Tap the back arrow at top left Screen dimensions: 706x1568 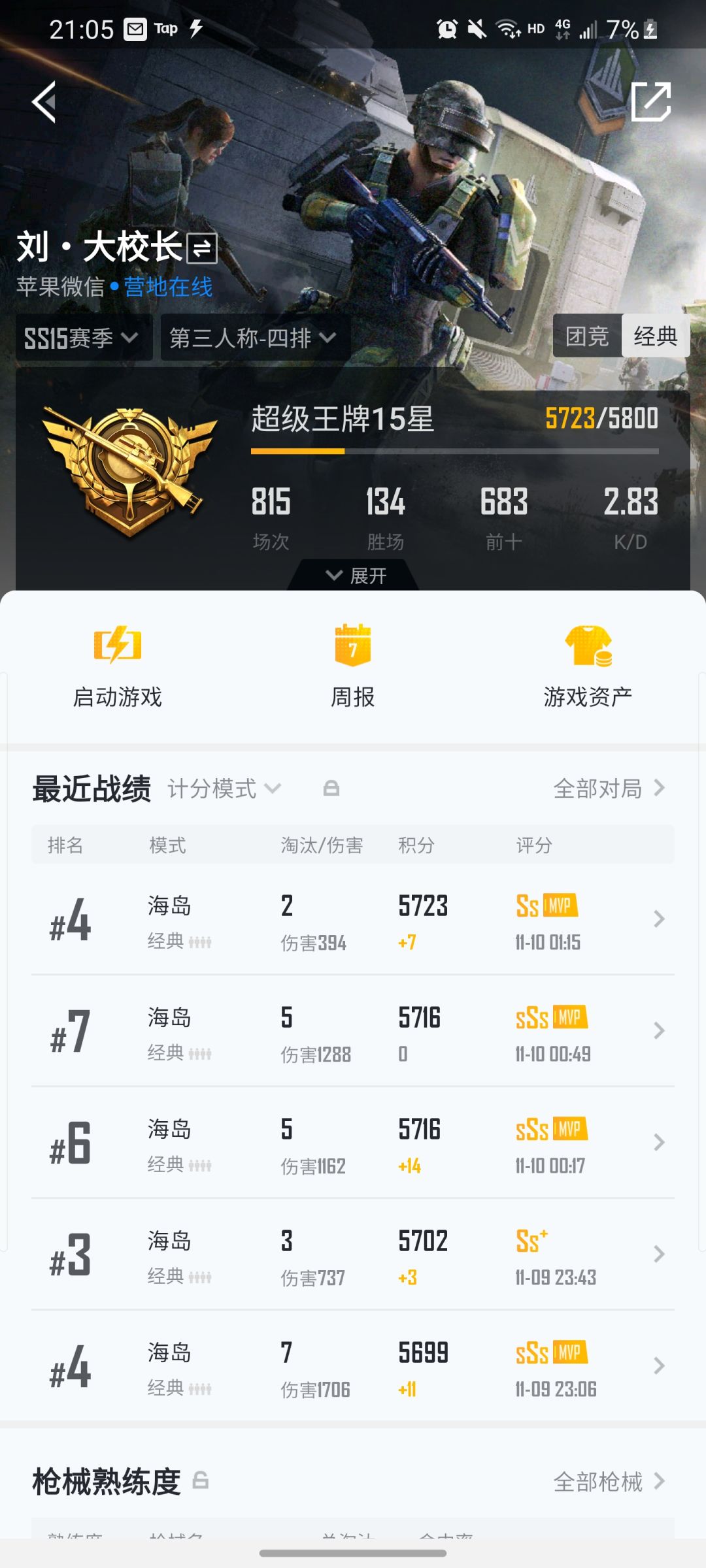(41, 101)
